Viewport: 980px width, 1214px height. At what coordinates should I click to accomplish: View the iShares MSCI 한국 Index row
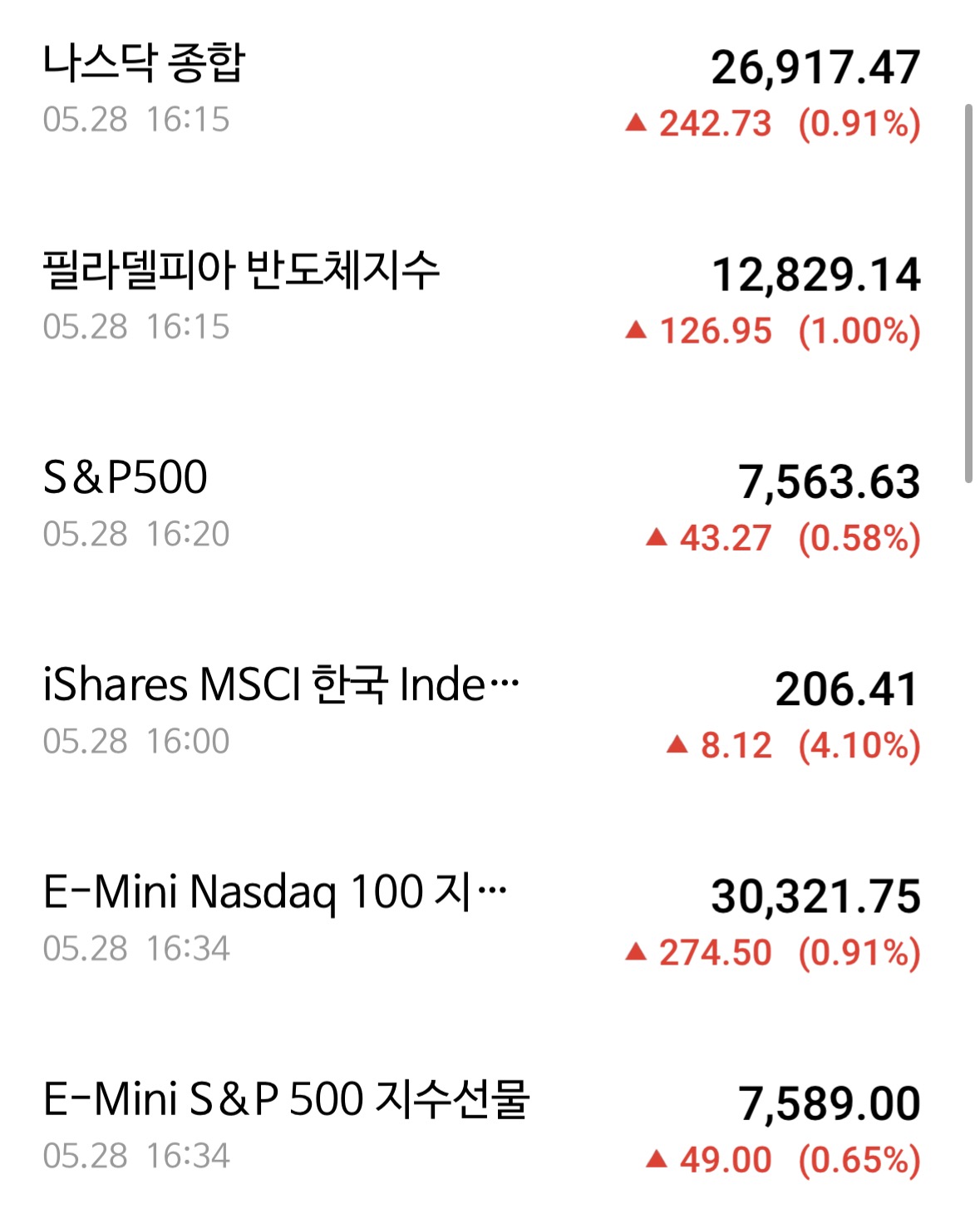[482, 711]
